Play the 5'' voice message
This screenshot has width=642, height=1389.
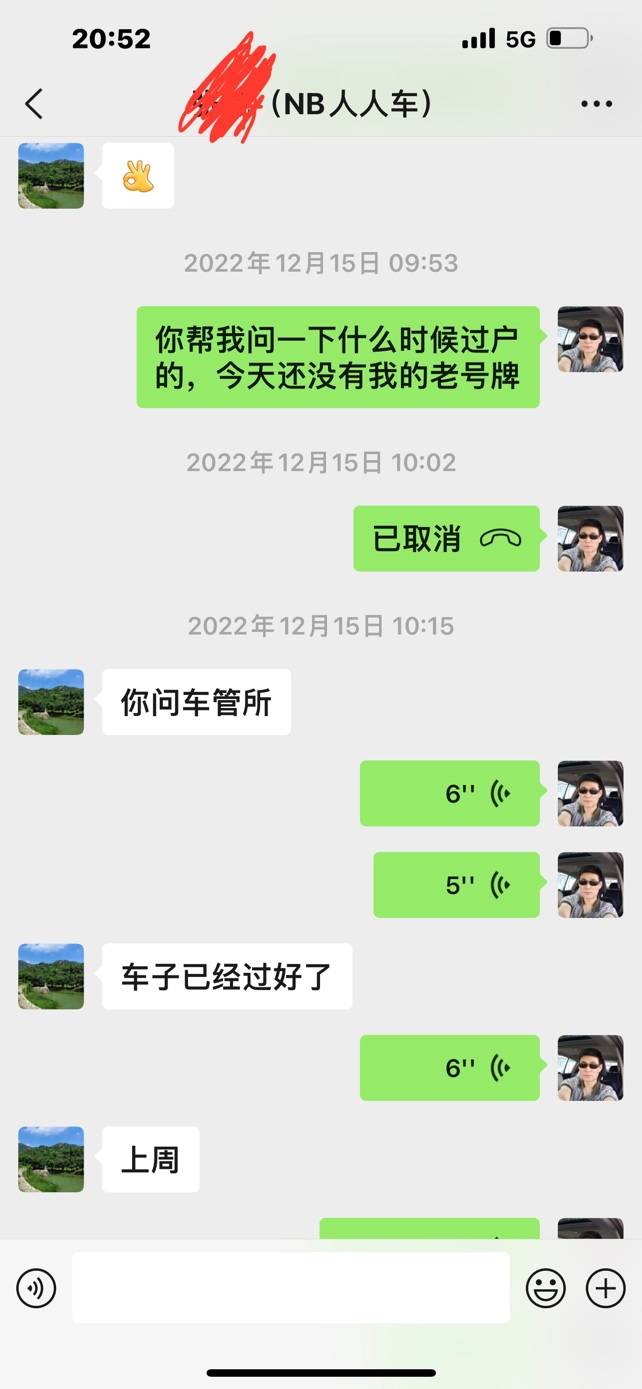456,885
